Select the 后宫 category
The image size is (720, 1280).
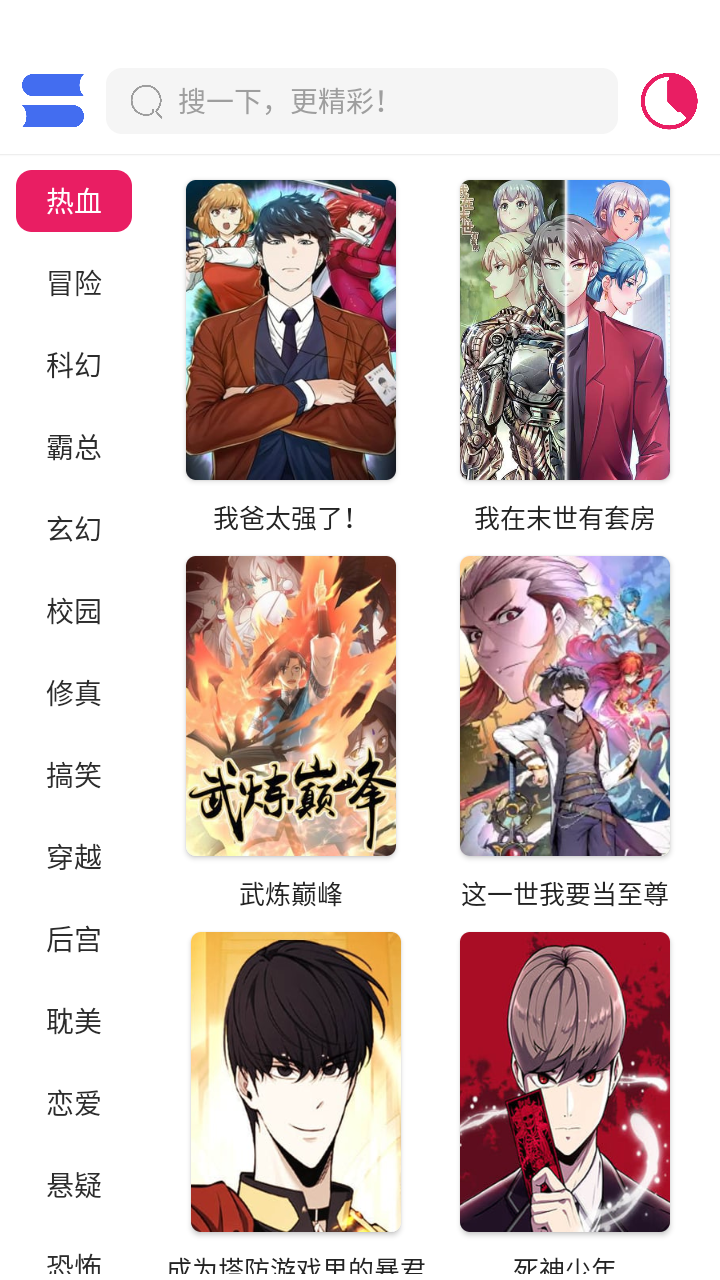(x=73, y=940)
